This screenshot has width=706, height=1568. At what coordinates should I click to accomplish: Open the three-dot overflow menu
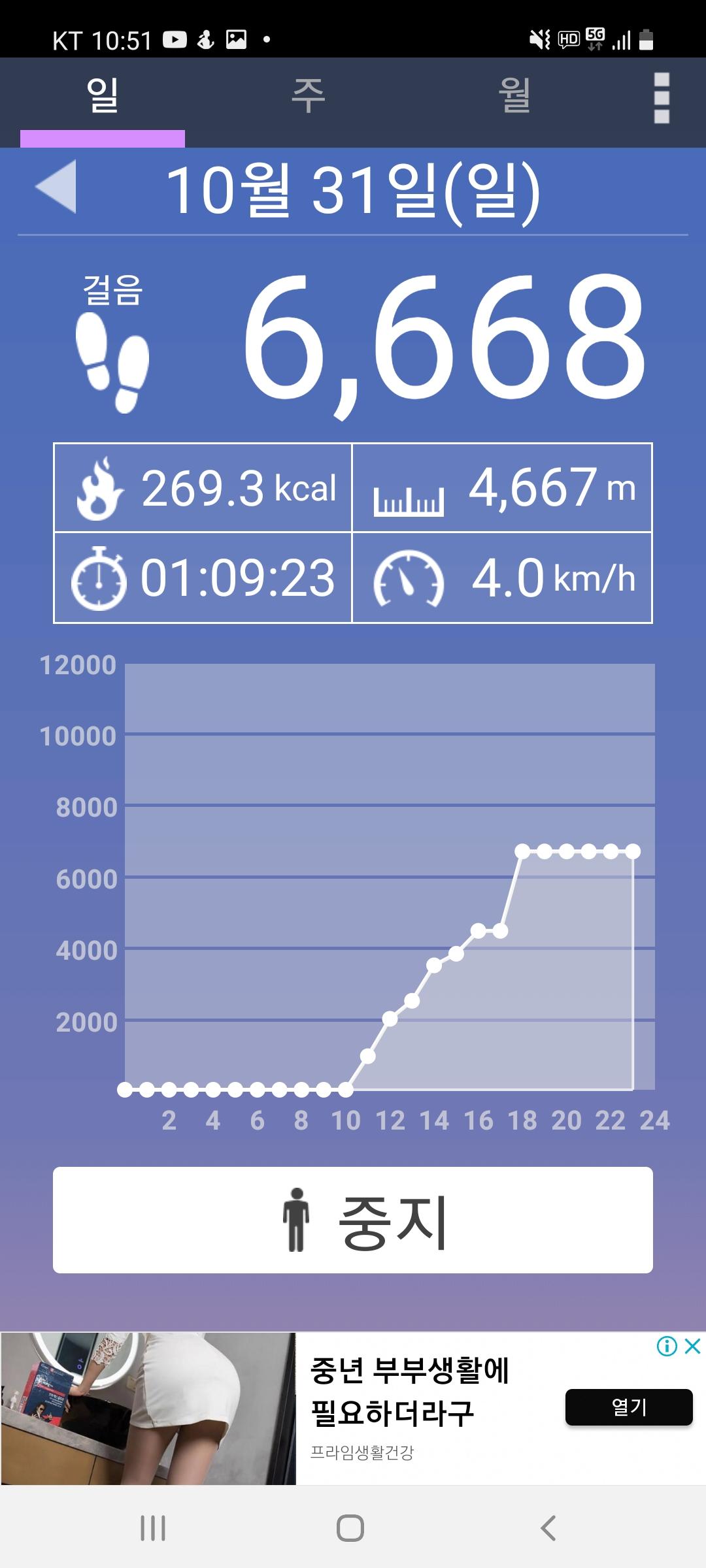click(662, 98)
